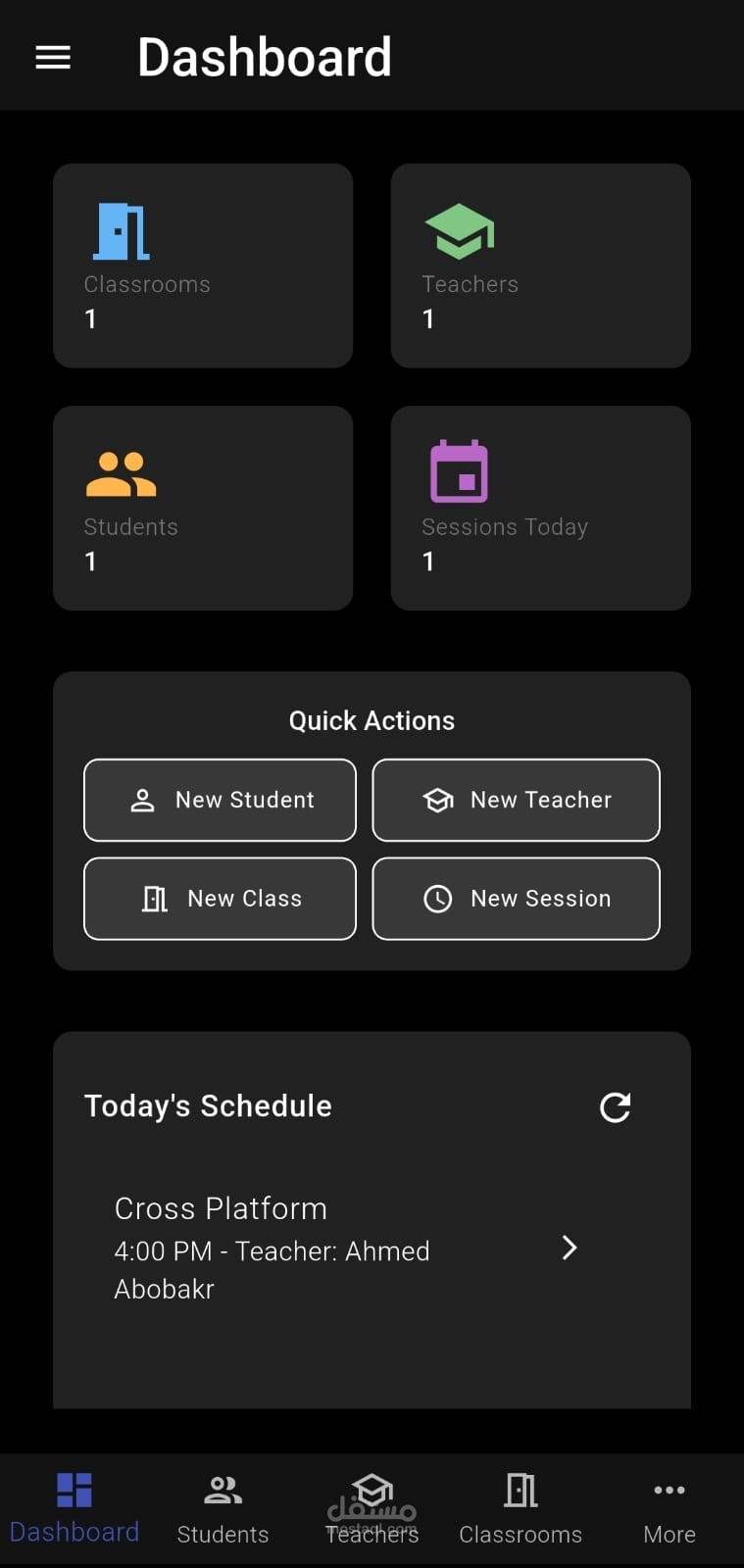Open the hamburger drawer menu
Screen dimensions: 744x1568
point(53,58)
